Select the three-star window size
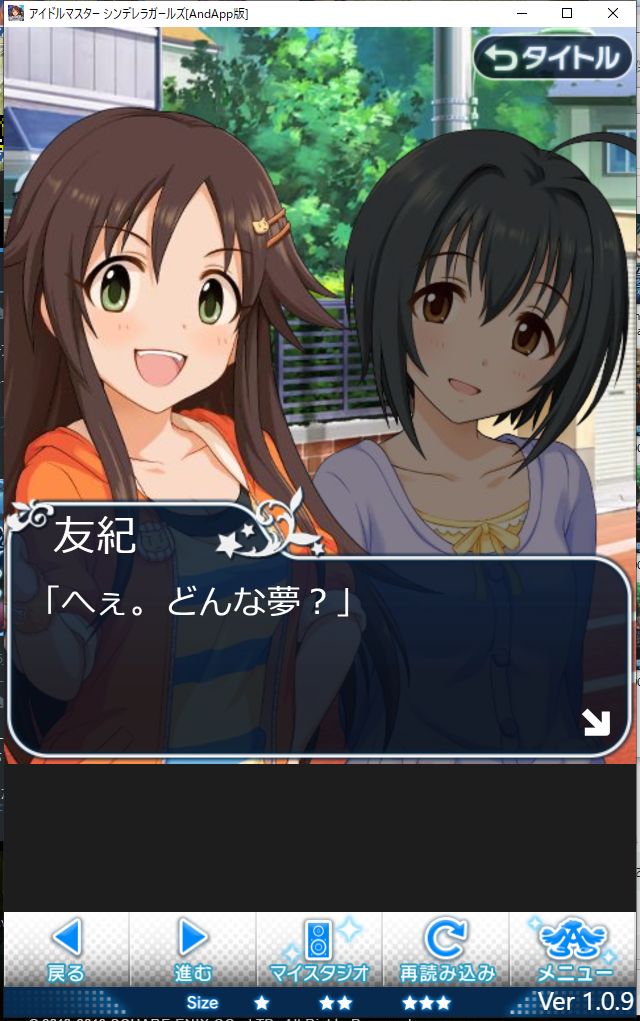This screenshot has height=1021, width=640. pyautogui.click(x=426, y=1002)
